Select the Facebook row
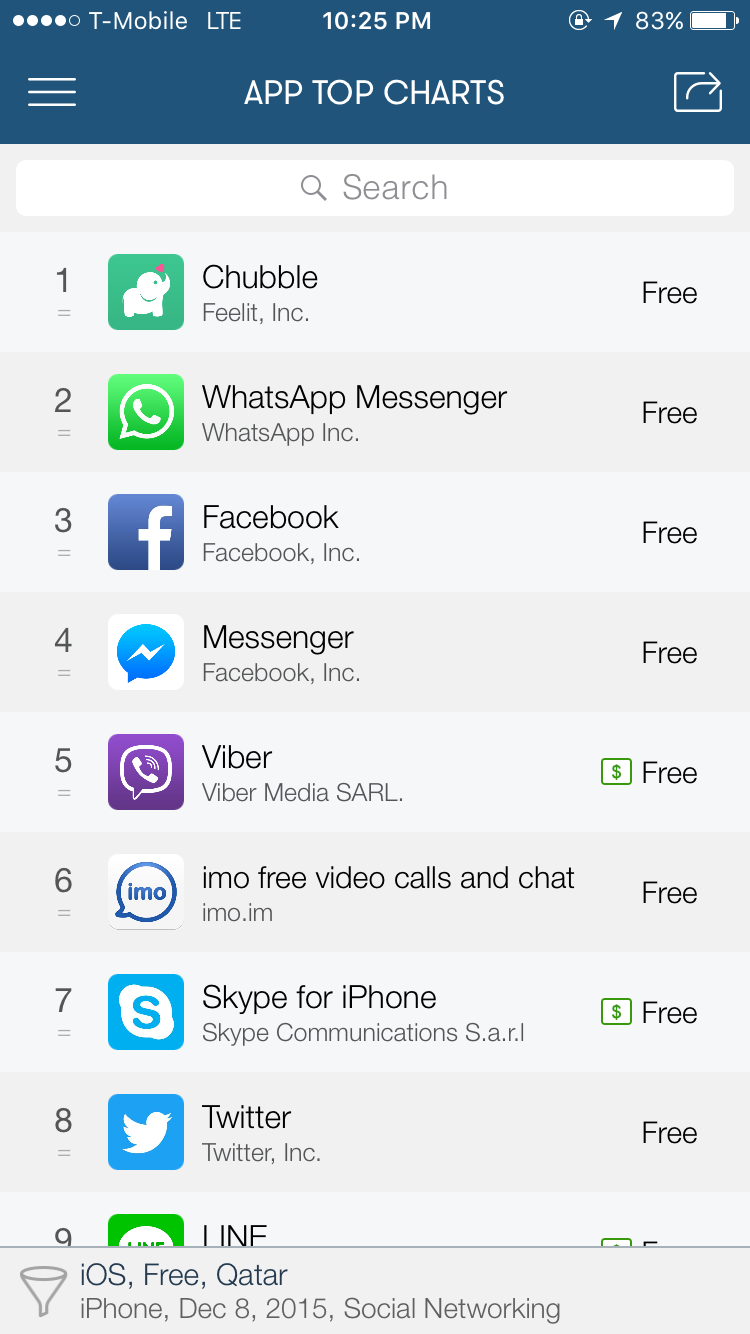Screen dimensions: 750x1334 (x=375, y=532)
